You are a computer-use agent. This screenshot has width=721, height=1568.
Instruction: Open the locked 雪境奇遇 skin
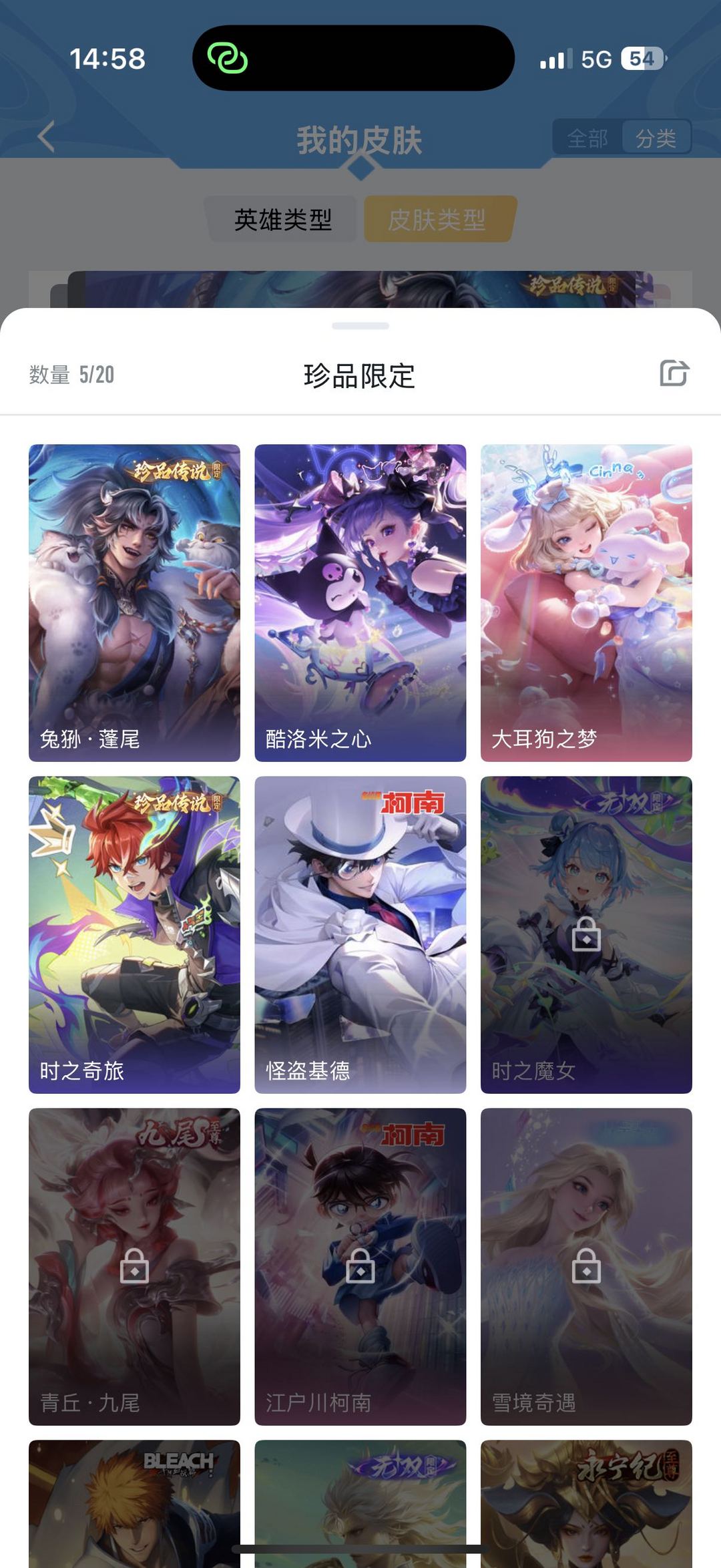pos(586,1267)
